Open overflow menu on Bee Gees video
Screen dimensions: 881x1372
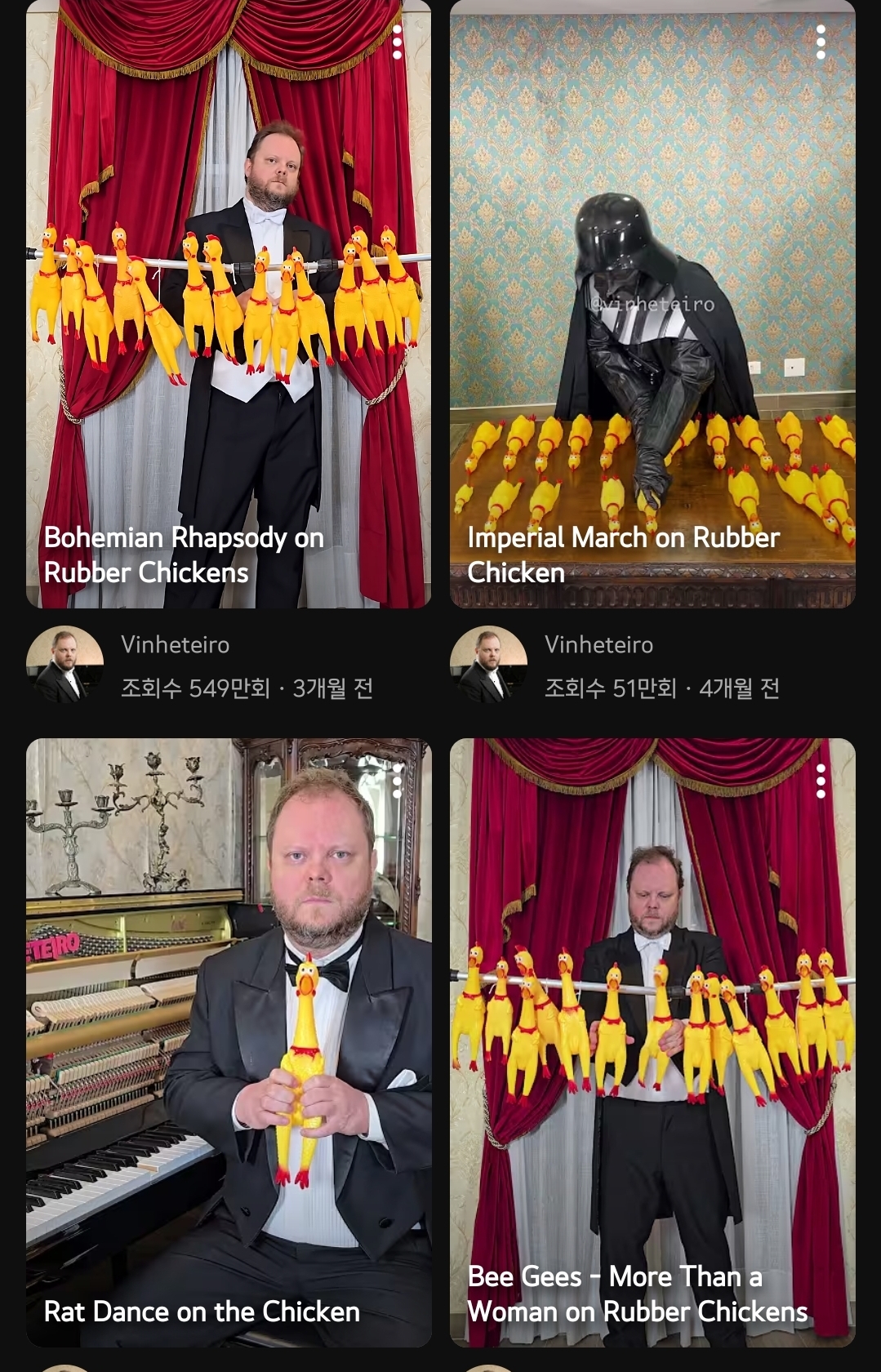click(821, 782)
